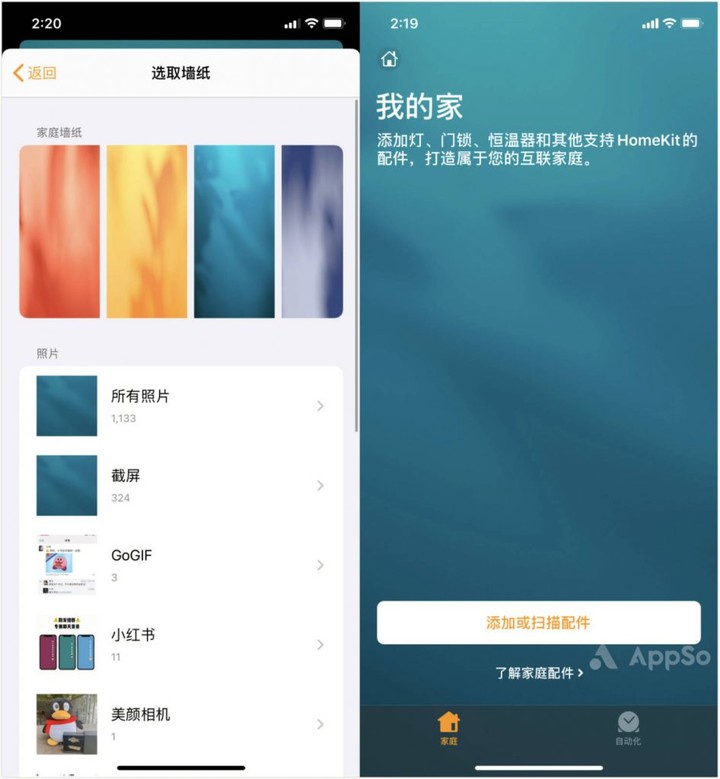The height and width of the screenshot is (779, 720).
Task: Open the GoGIF album
Action: 181,565
